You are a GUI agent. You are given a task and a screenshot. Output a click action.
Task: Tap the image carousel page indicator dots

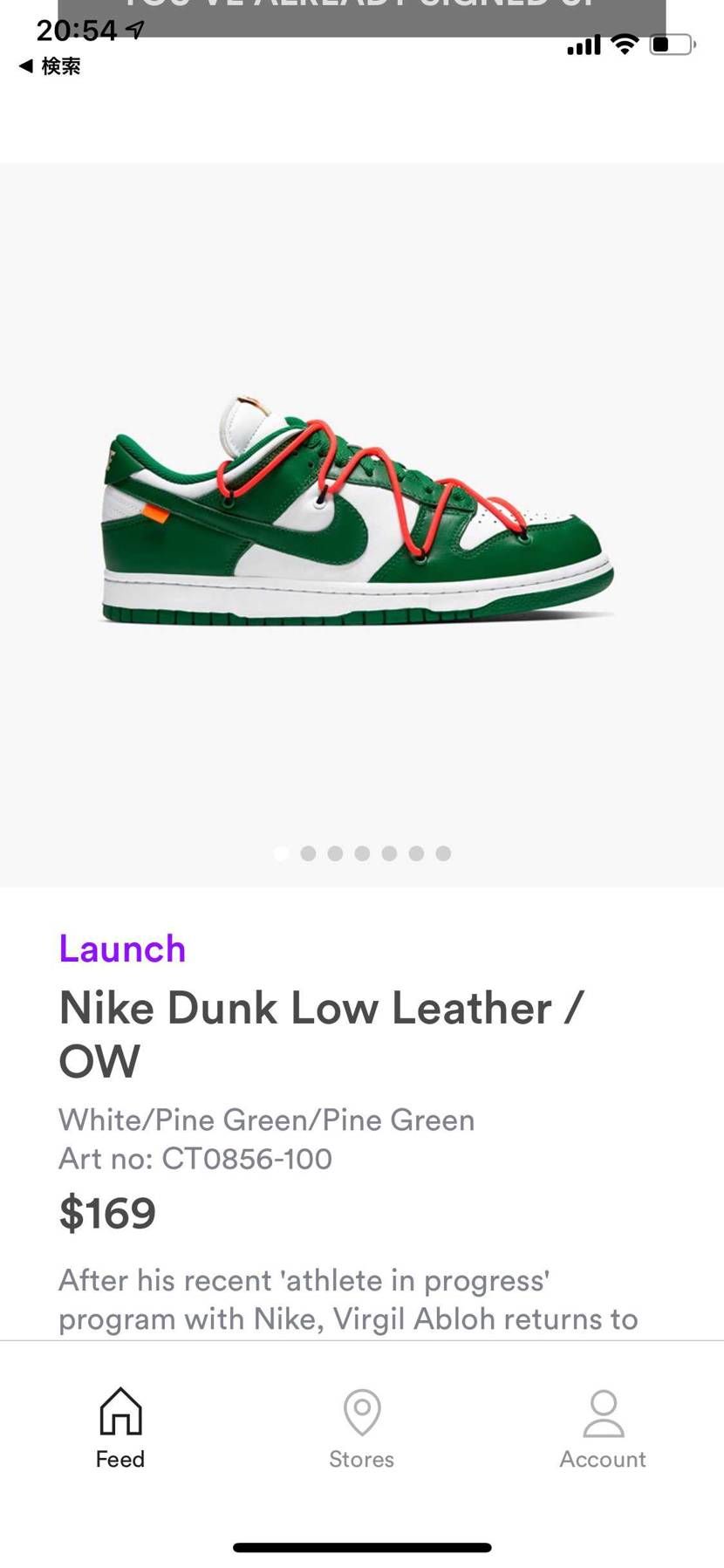(362, 853)
